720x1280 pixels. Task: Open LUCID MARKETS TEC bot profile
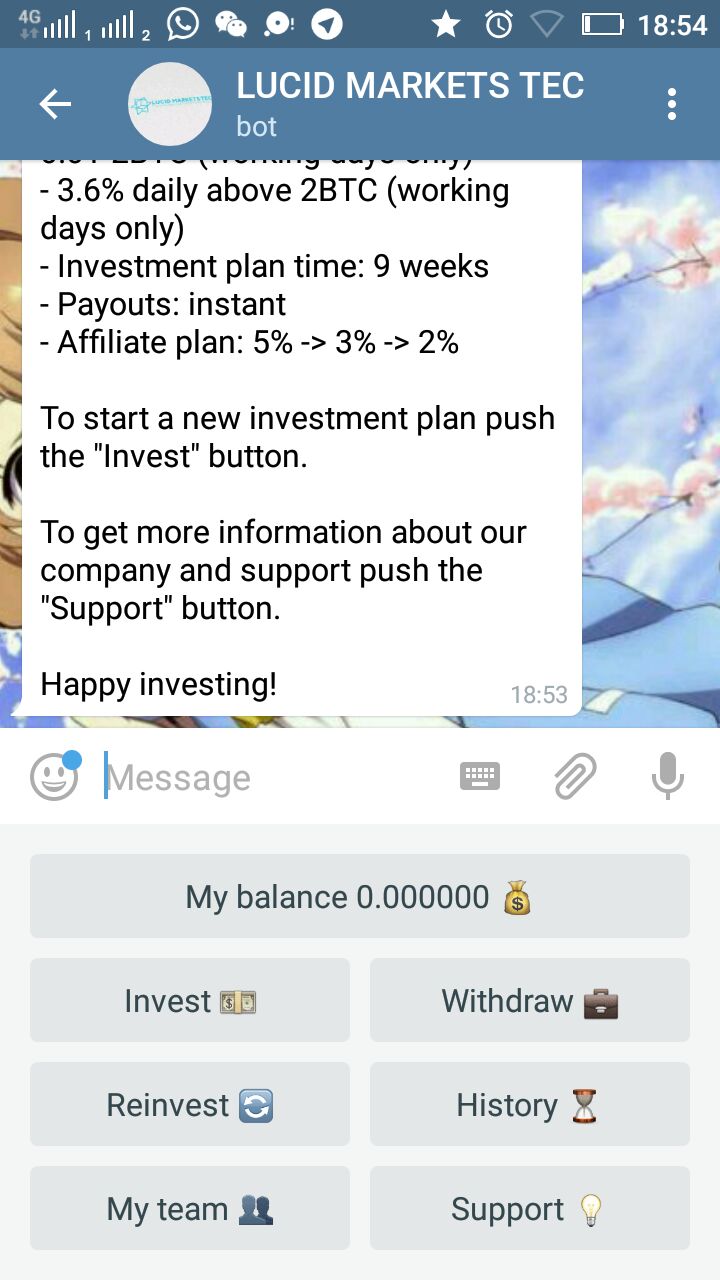pyautogui.click(x=410, y=104)
